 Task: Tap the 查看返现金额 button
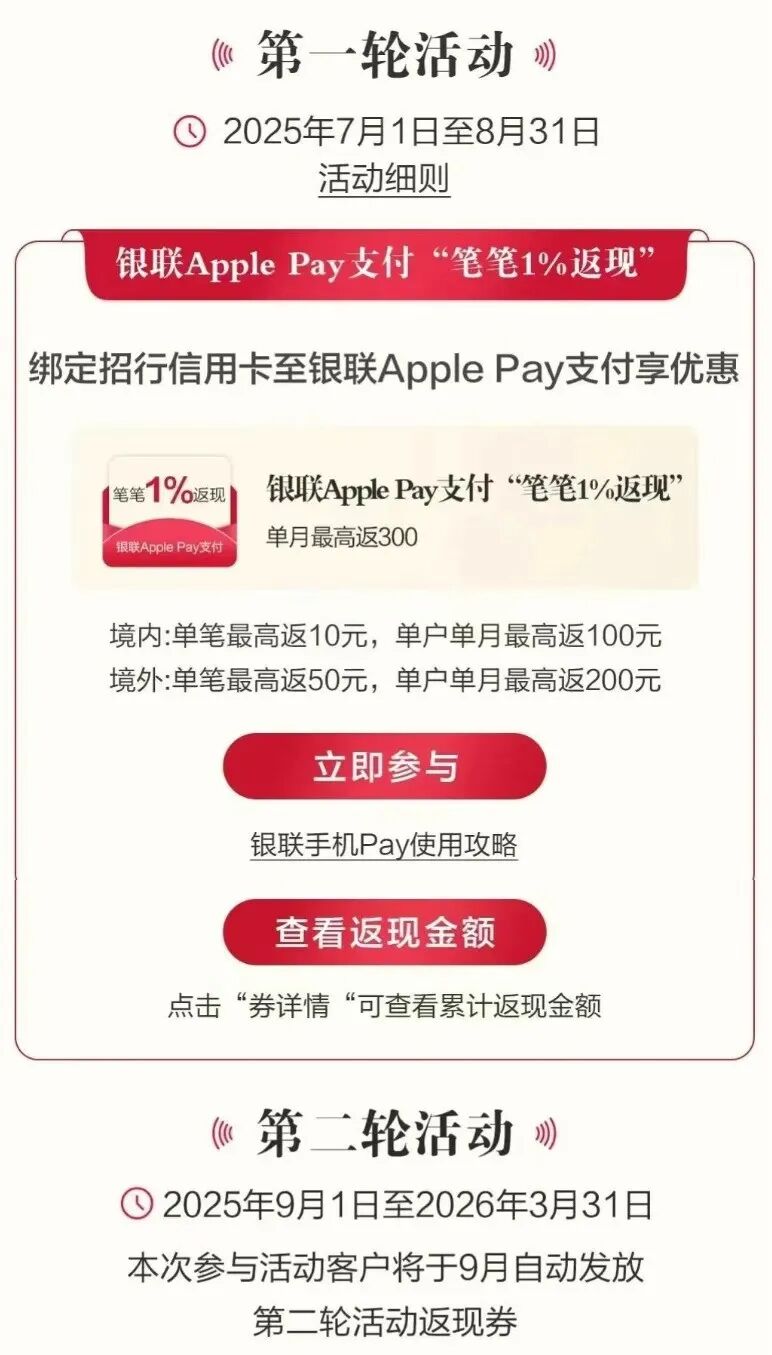[x=384, y=932]
